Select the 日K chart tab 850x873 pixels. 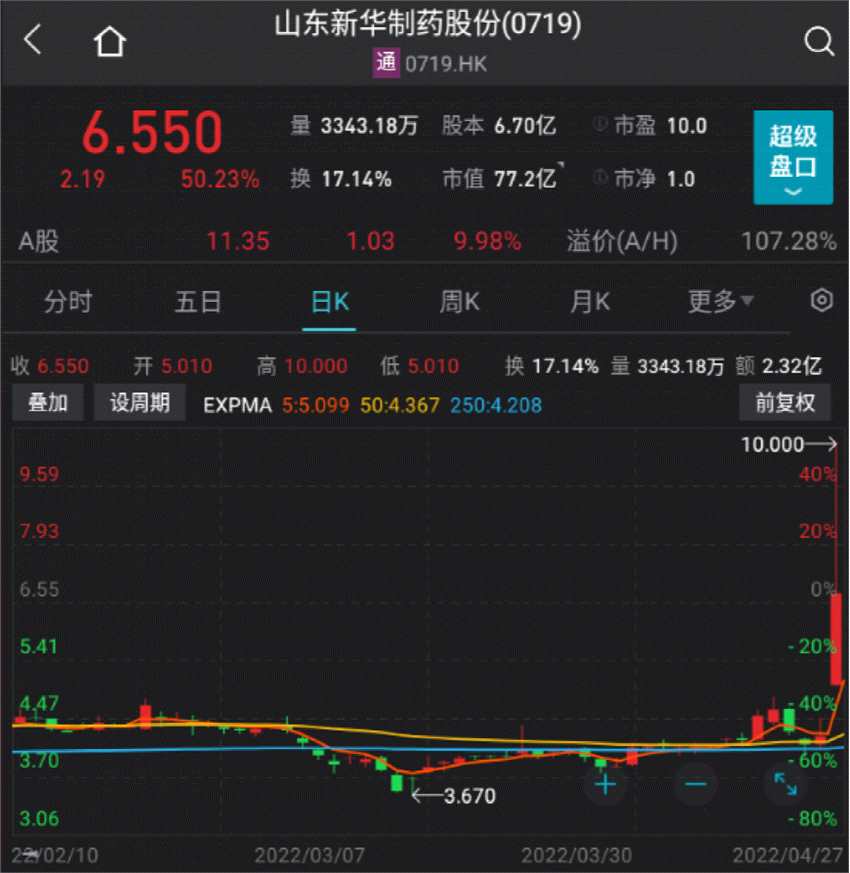(x=330, y=302)
